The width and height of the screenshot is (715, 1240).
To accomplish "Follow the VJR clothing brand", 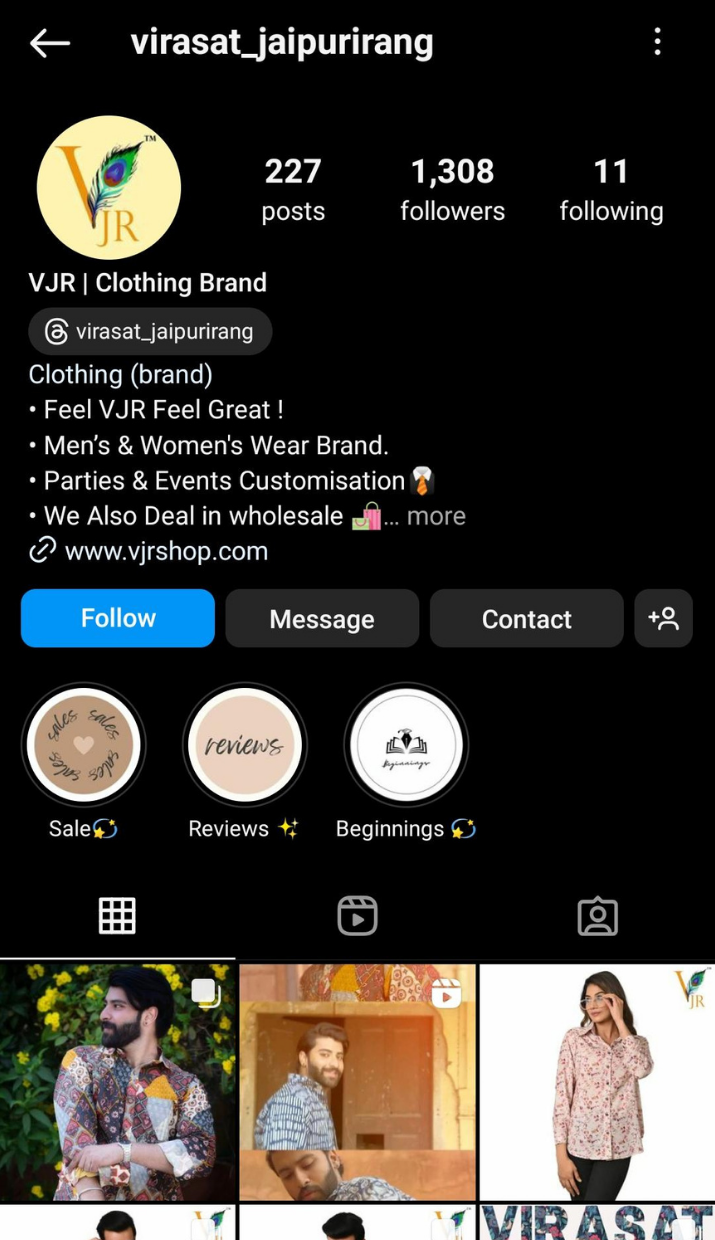I will [x=118, y=618].
